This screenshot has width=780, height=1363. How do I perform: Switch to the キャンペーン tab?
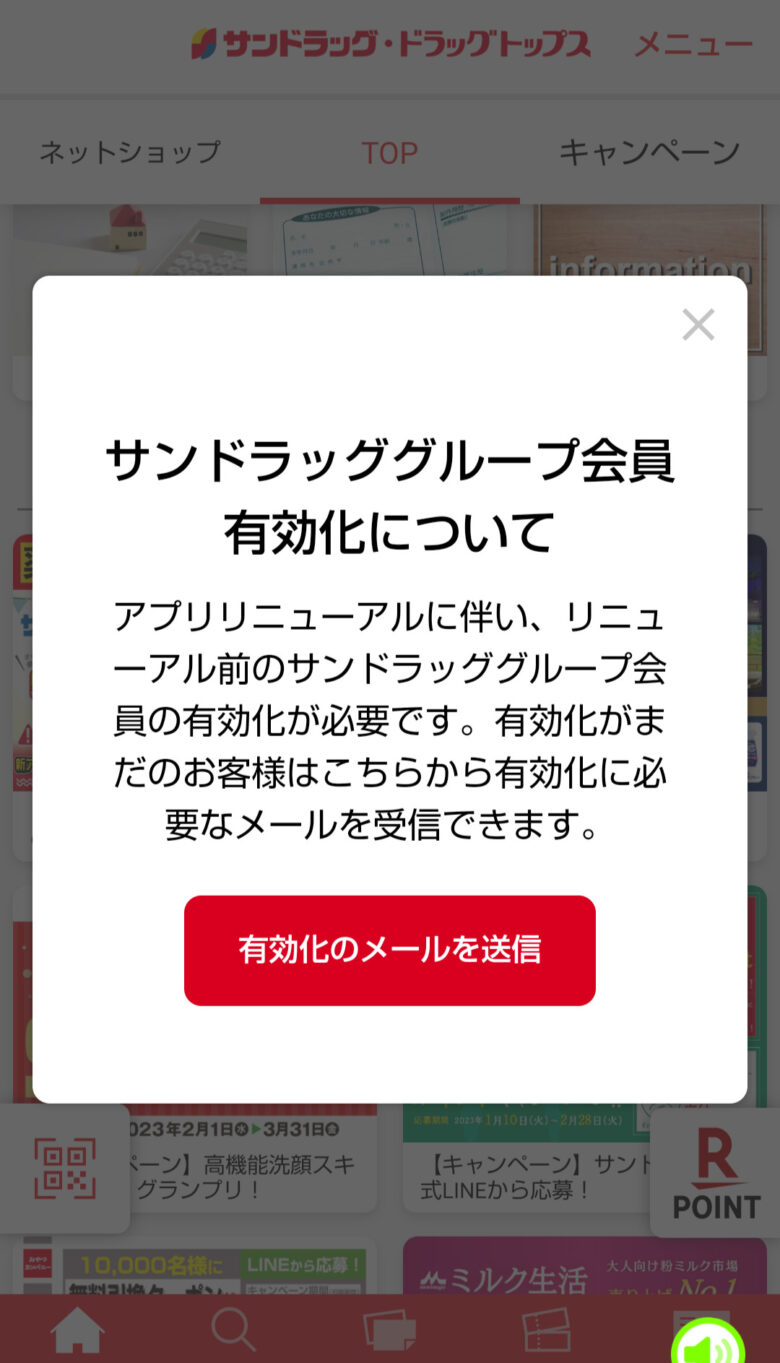[649, 152]
